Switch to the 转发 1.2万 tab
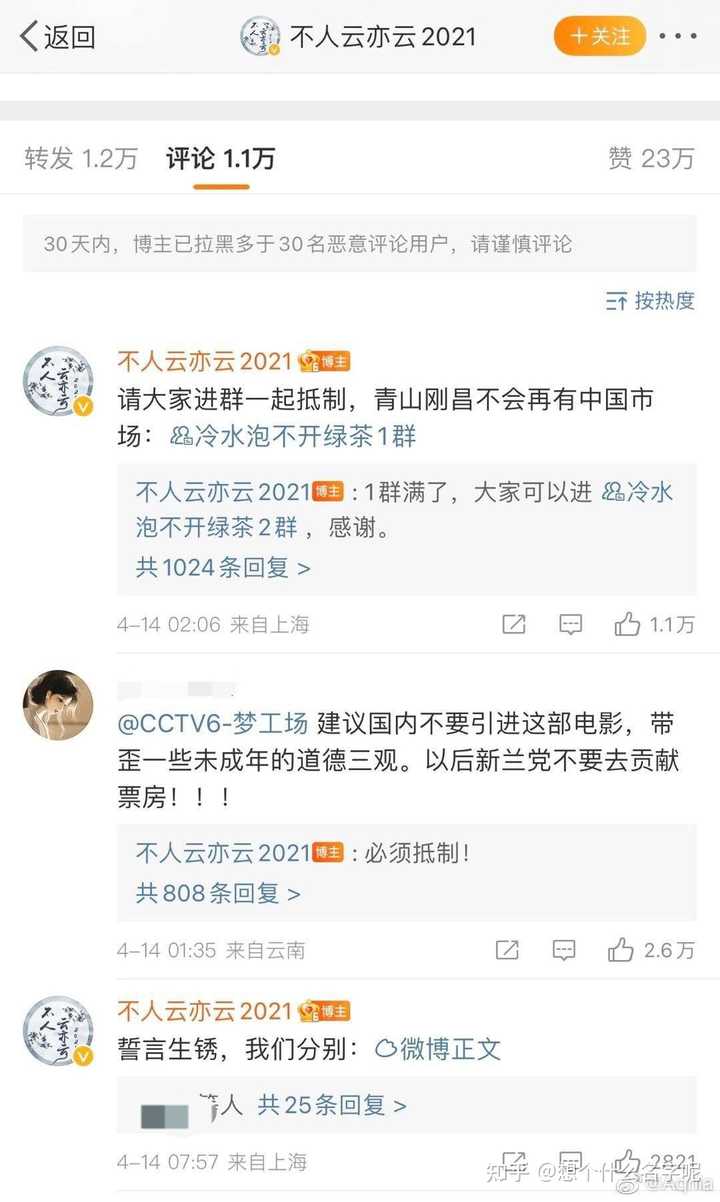720x1202 pixels. (80, 158)
